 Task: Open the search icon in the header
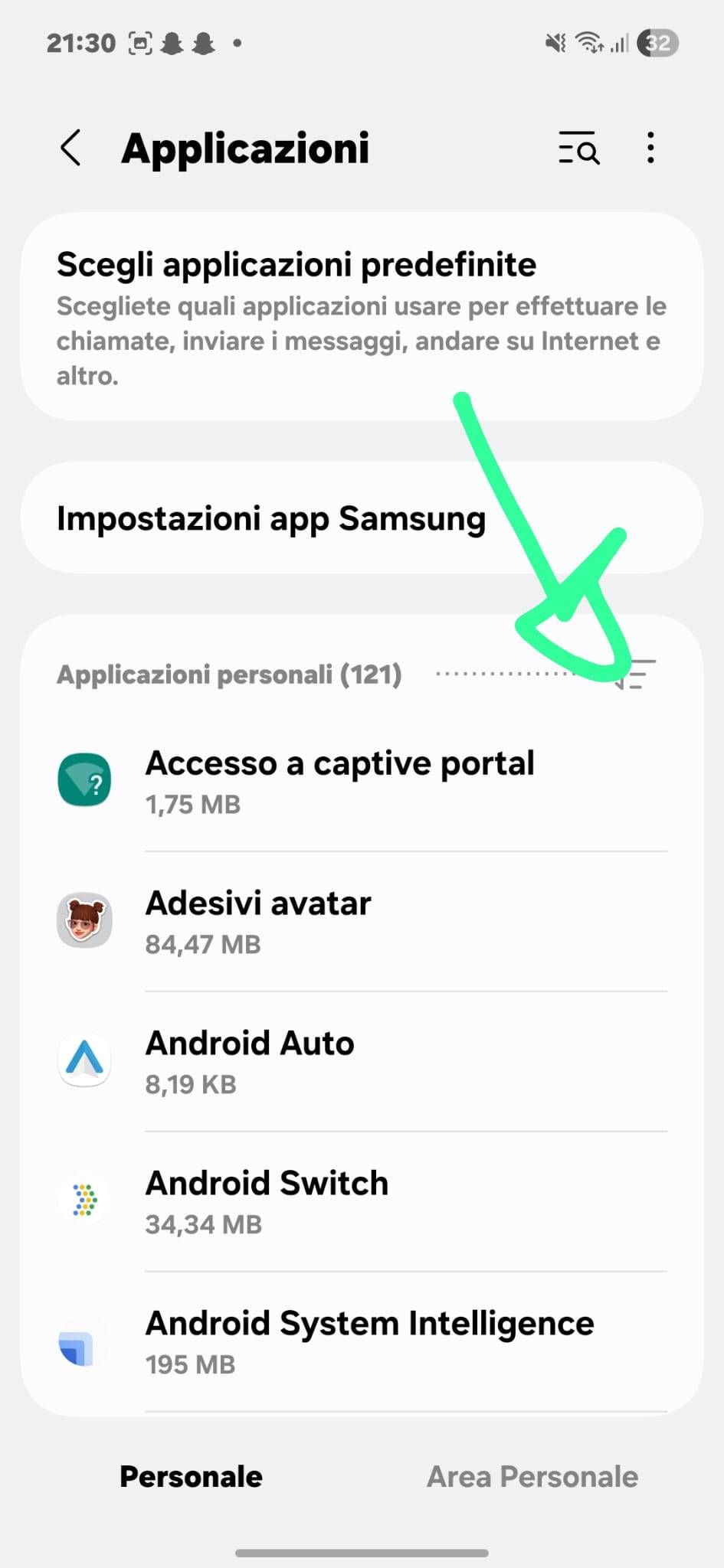pyautogui.click(x=578, y=148)
